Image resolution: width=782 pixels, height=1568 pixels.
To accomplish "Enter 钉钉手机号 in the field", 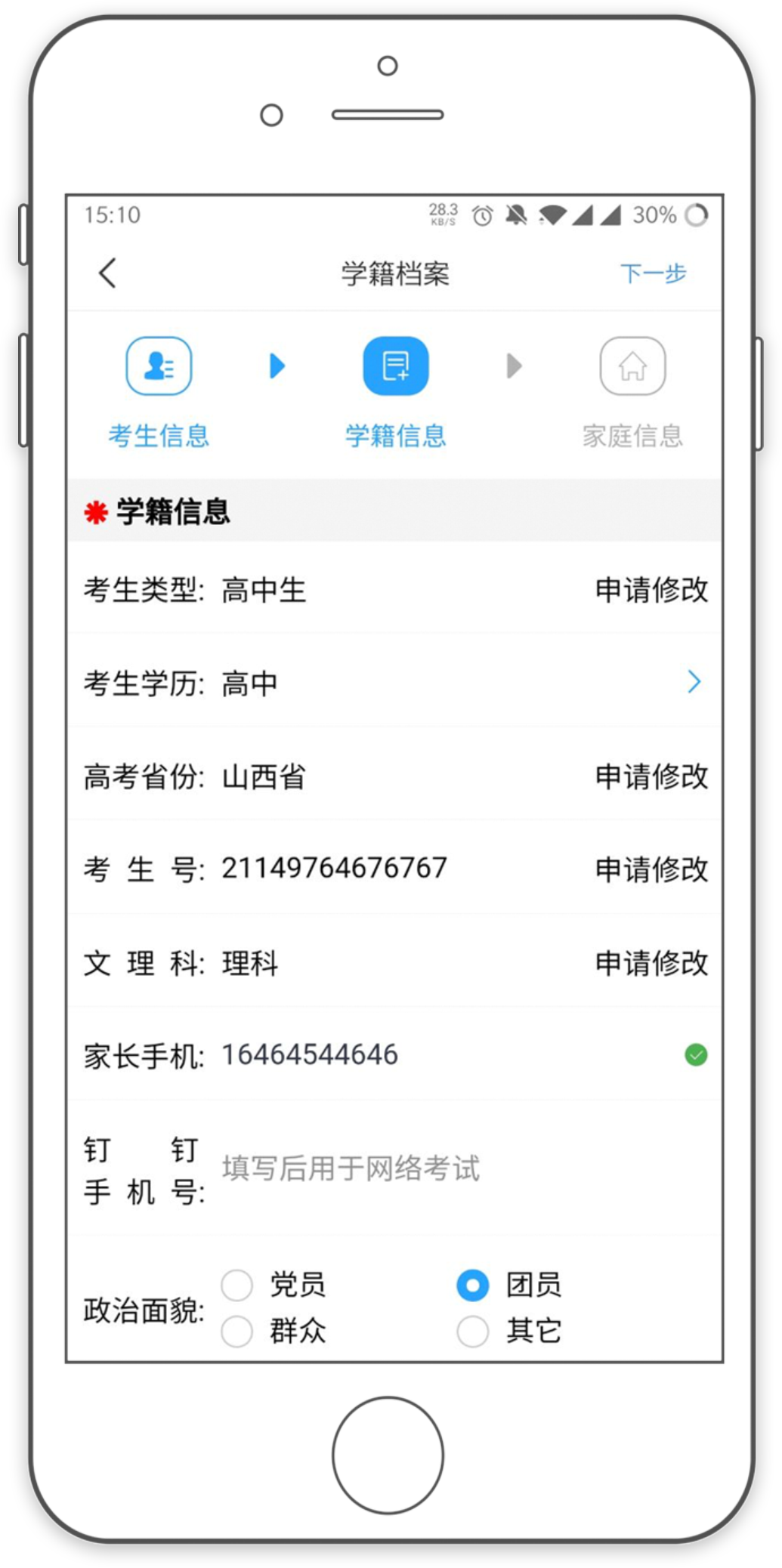I will tap(453, 1168).
